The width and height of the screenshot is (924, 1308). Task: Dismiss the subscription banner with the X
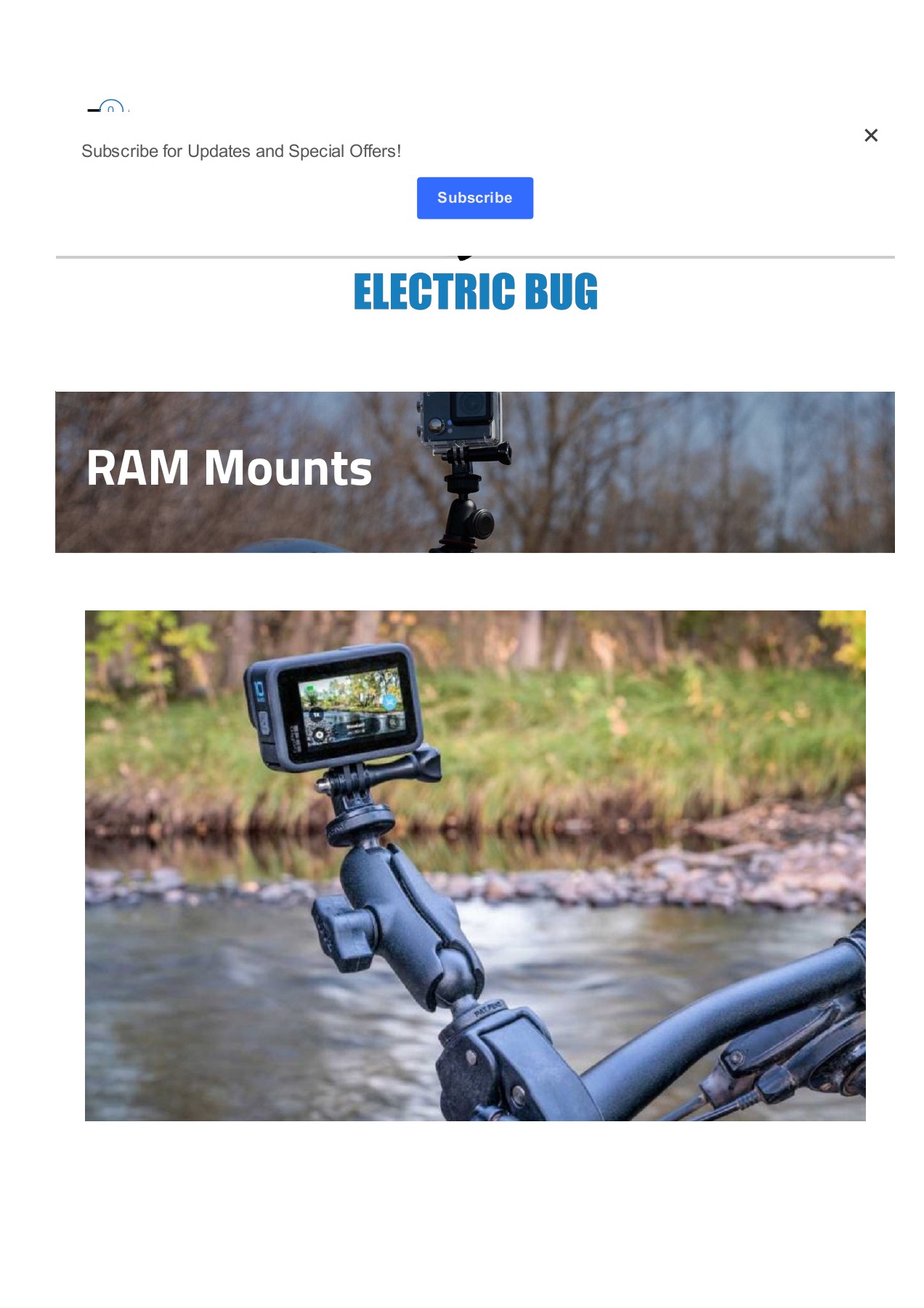(x=870, y=135)
